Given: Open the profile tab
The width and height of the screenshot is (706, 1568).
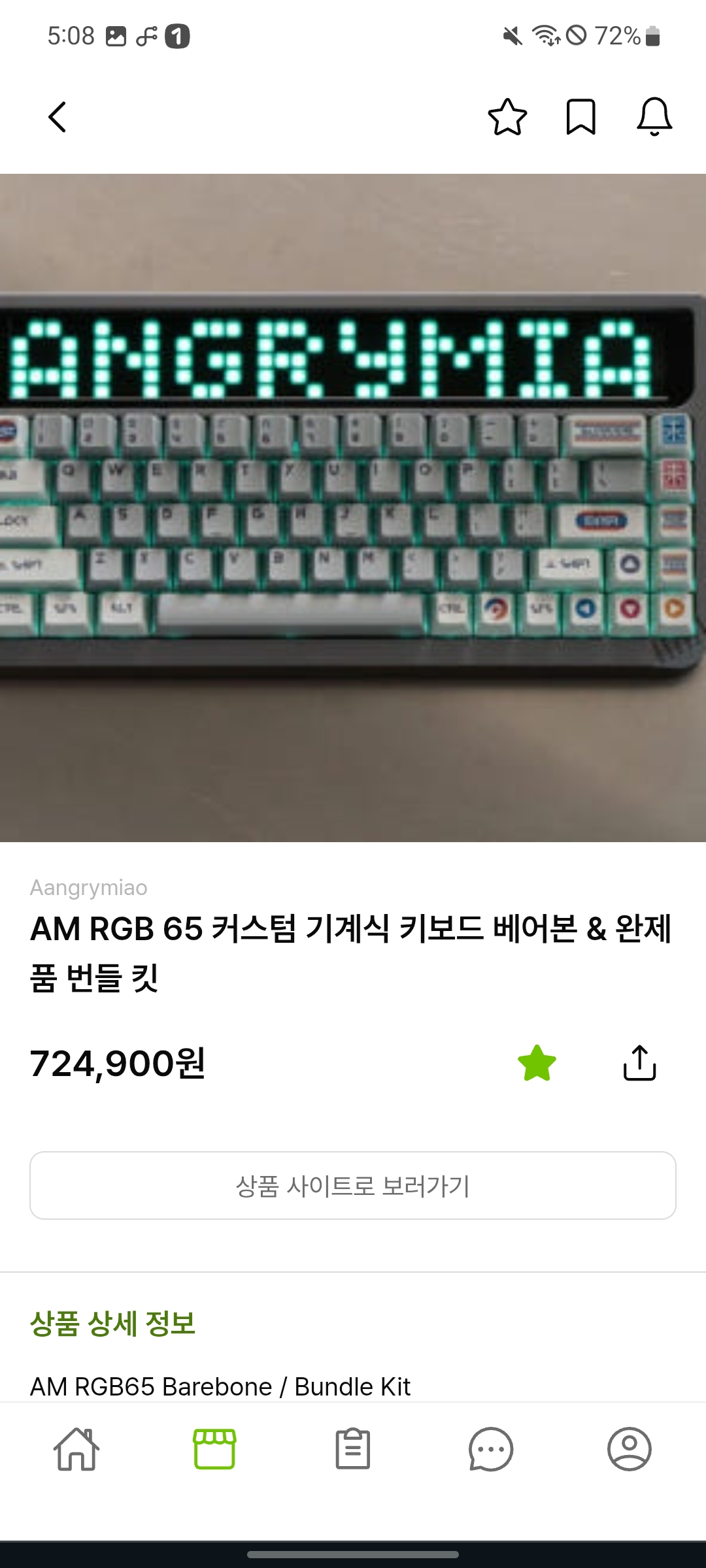Looking at the screenshot, I should click(629, 1449).
